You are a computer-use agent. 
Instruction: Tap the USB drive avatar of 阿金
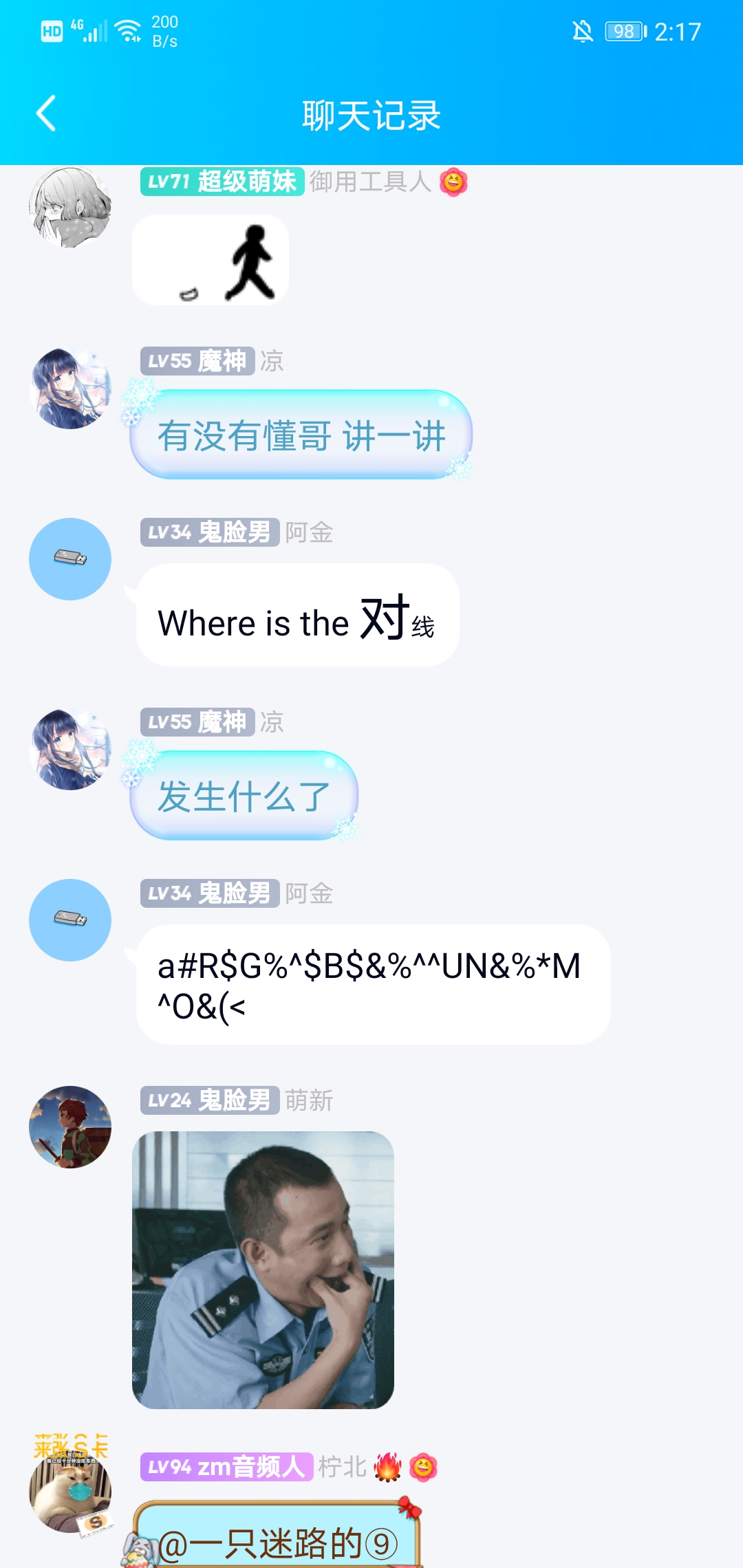pos(69,558)
